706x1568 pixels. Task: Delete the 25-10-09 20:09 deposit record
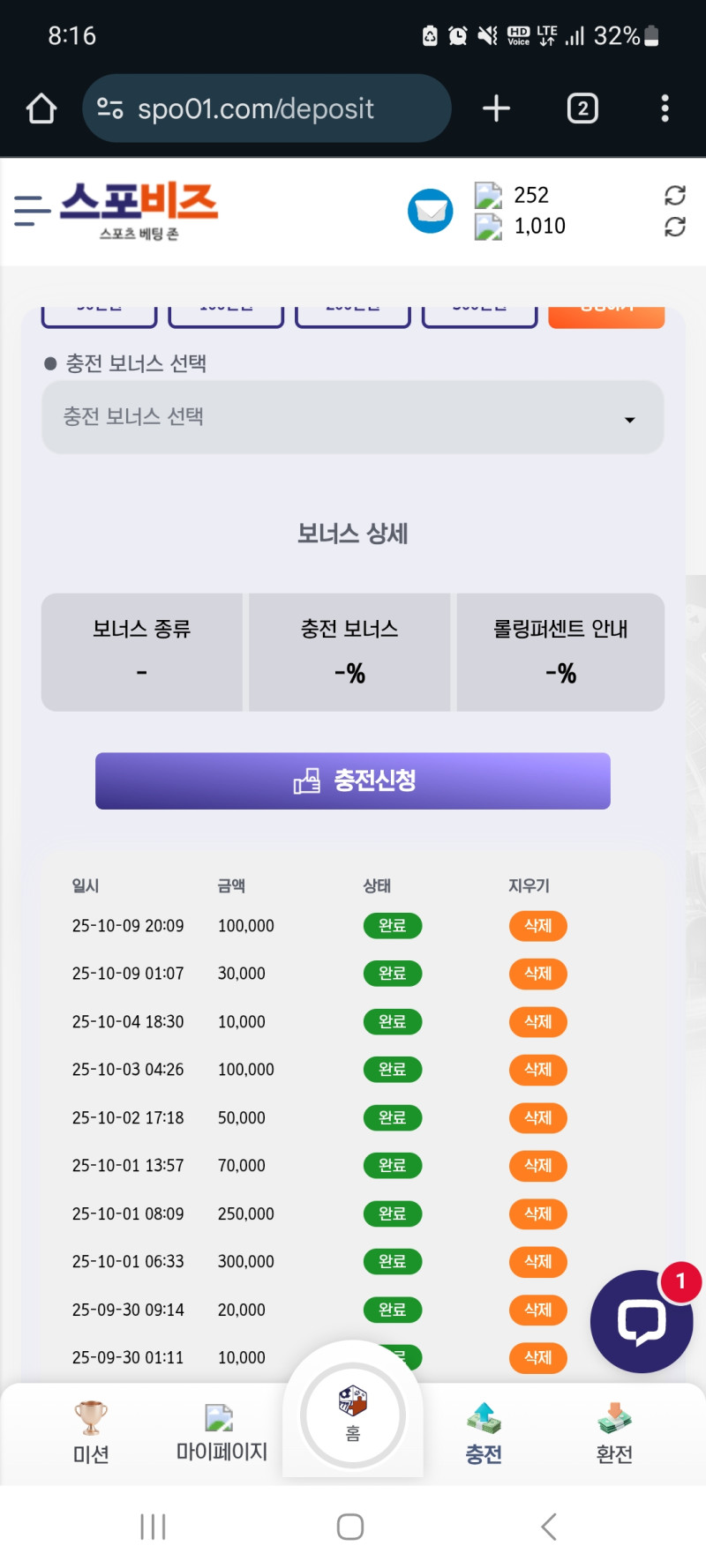tap(537, 926)
